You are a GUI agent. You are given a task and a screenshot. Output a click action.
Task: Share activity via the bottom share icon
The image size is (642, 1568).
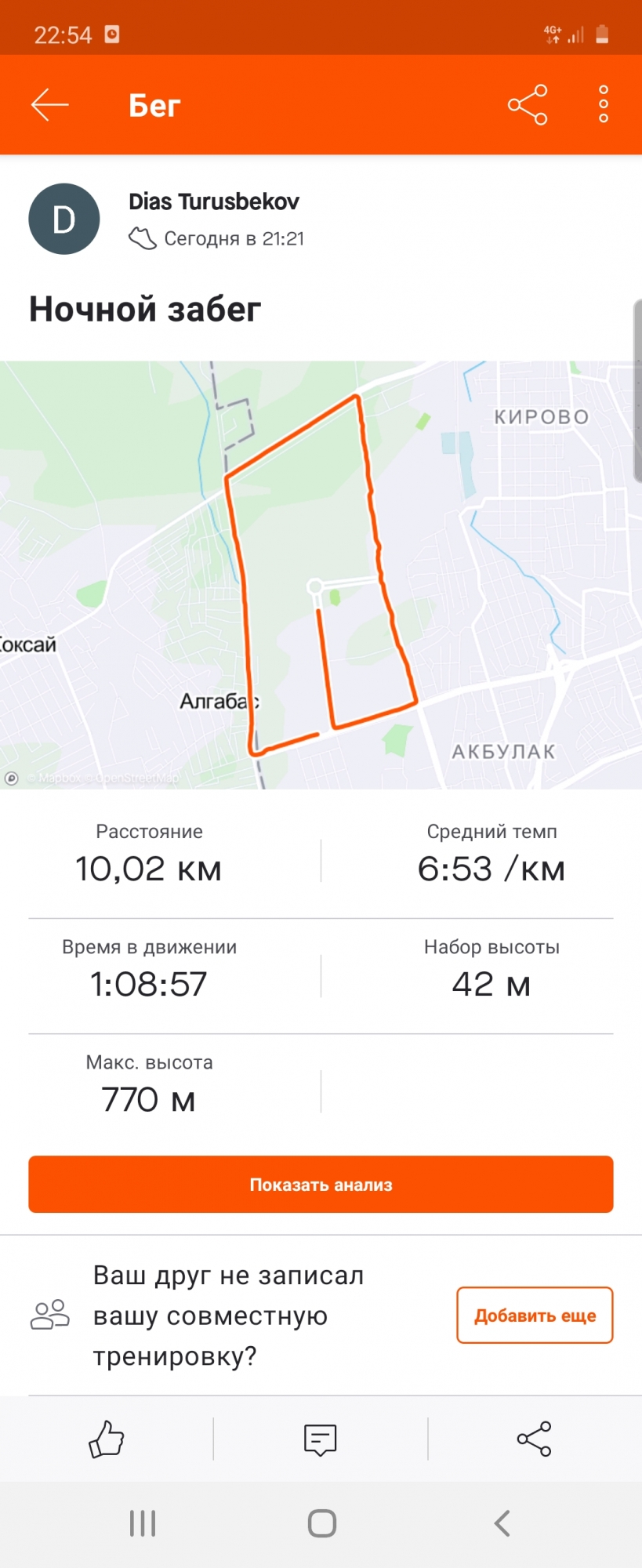click(x=535, y=1439)
